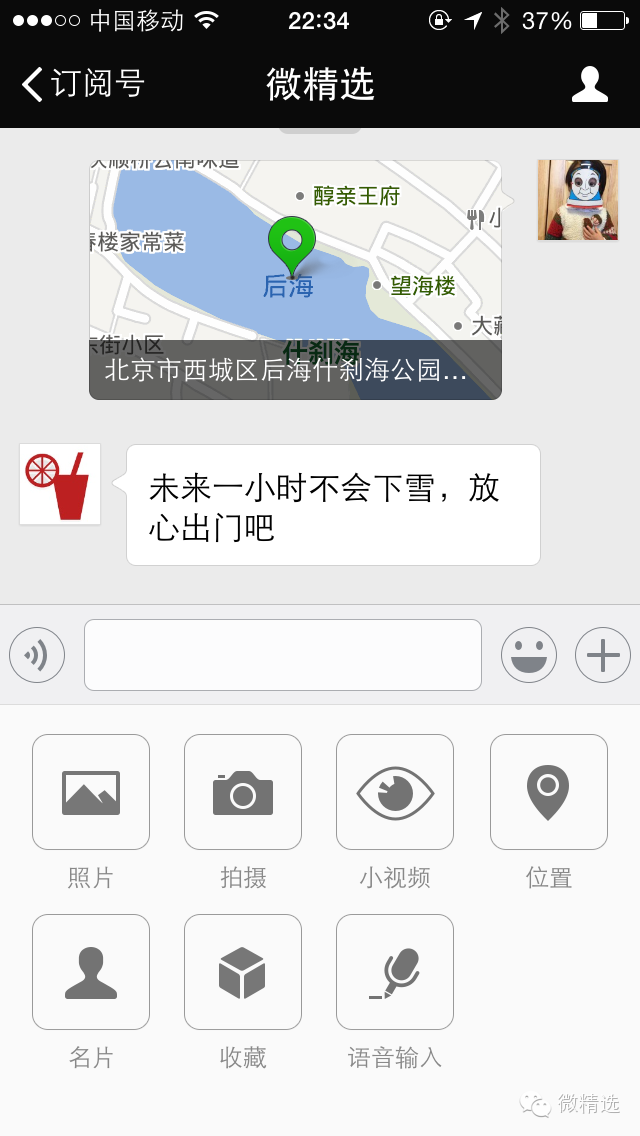Tap my avatar beside the location message
This screenshot has height=1136, width=640.
(x=577, y=200)
